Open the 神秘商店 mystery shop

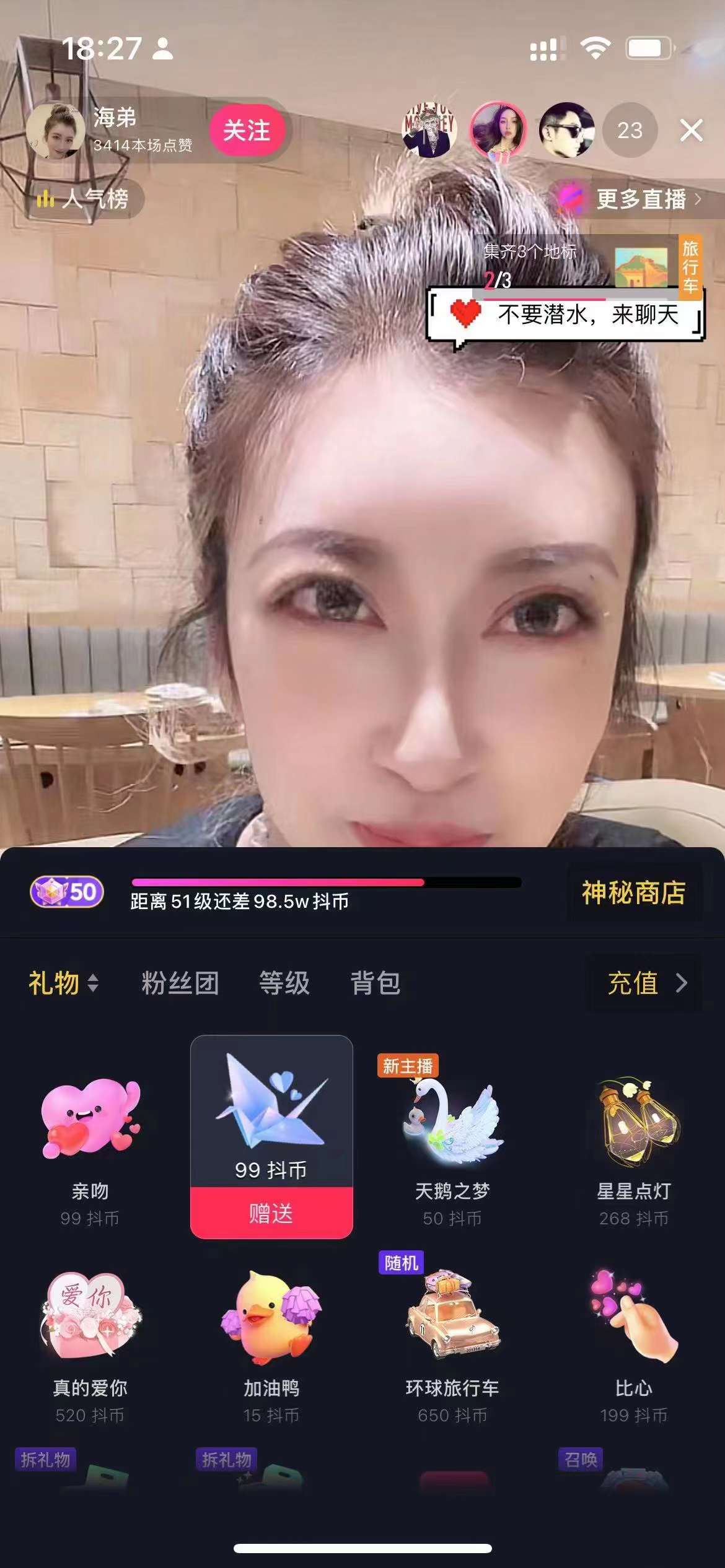pos(633,894)
